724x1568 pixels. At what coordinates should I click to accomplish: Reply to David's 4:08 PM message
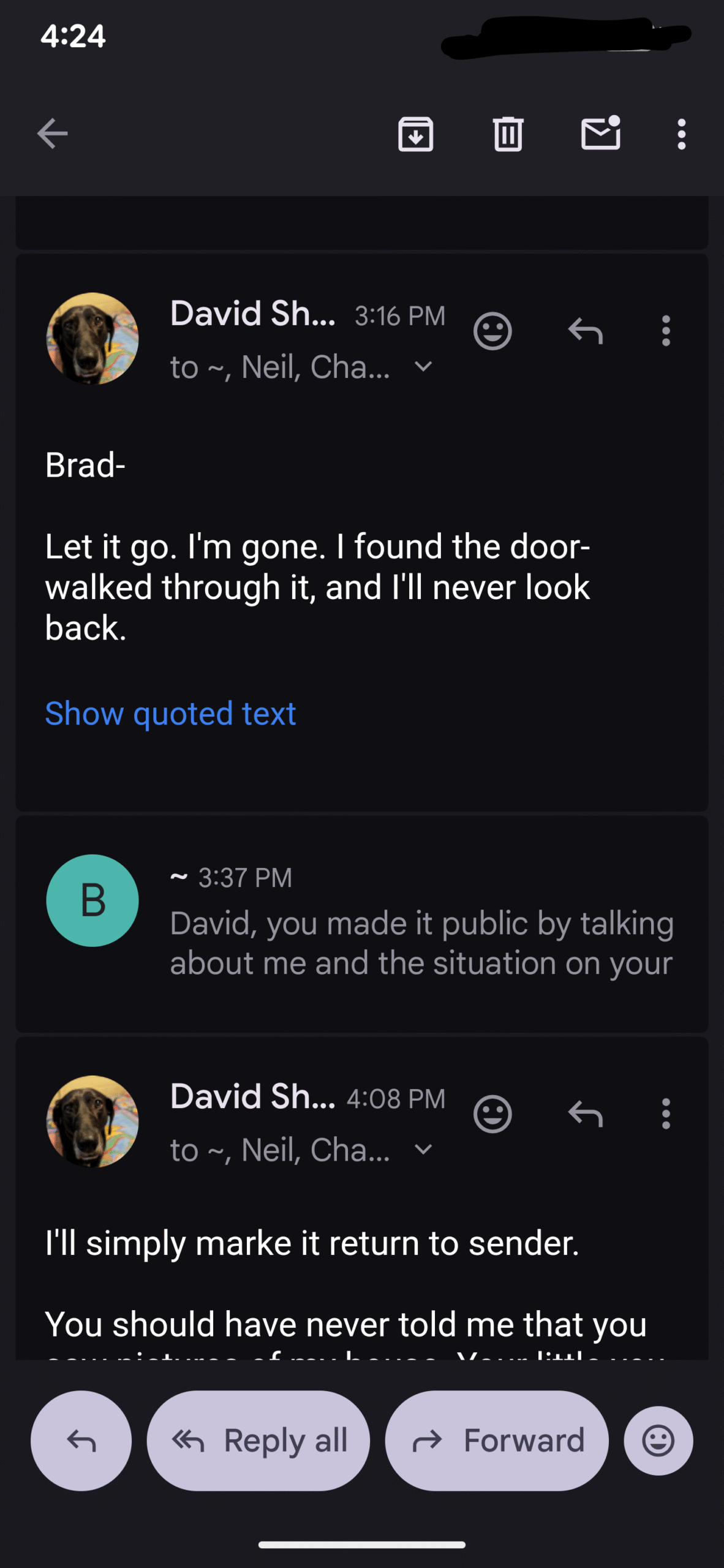pyautogui.click(x=586, y=1114)
